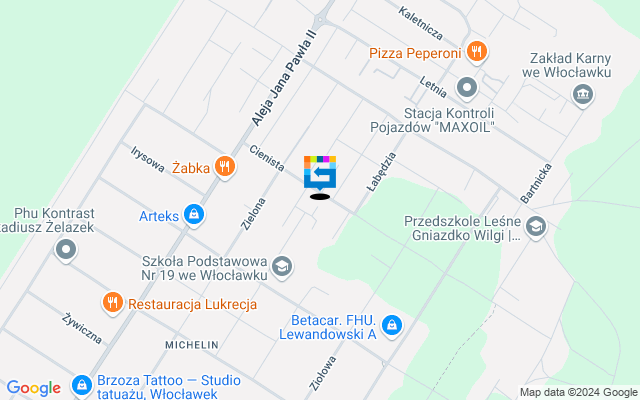Viewport: 640px width, 400px height.
Task: Tap Przedszkole Leśne Gniazdko Wilgi marker
Action: tap(536, 227)
